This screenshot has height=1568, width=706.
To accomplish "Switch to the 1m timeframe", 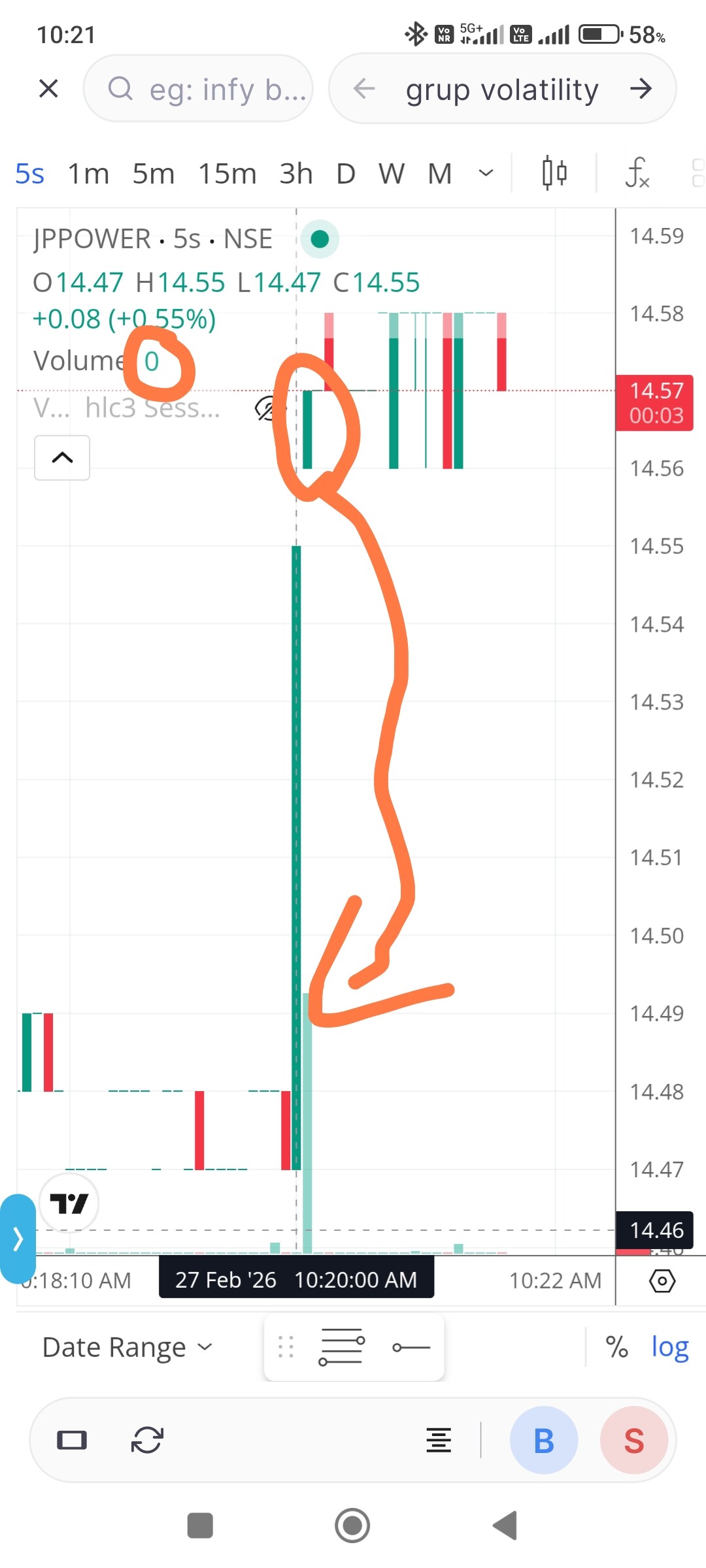I will (88, 174).
